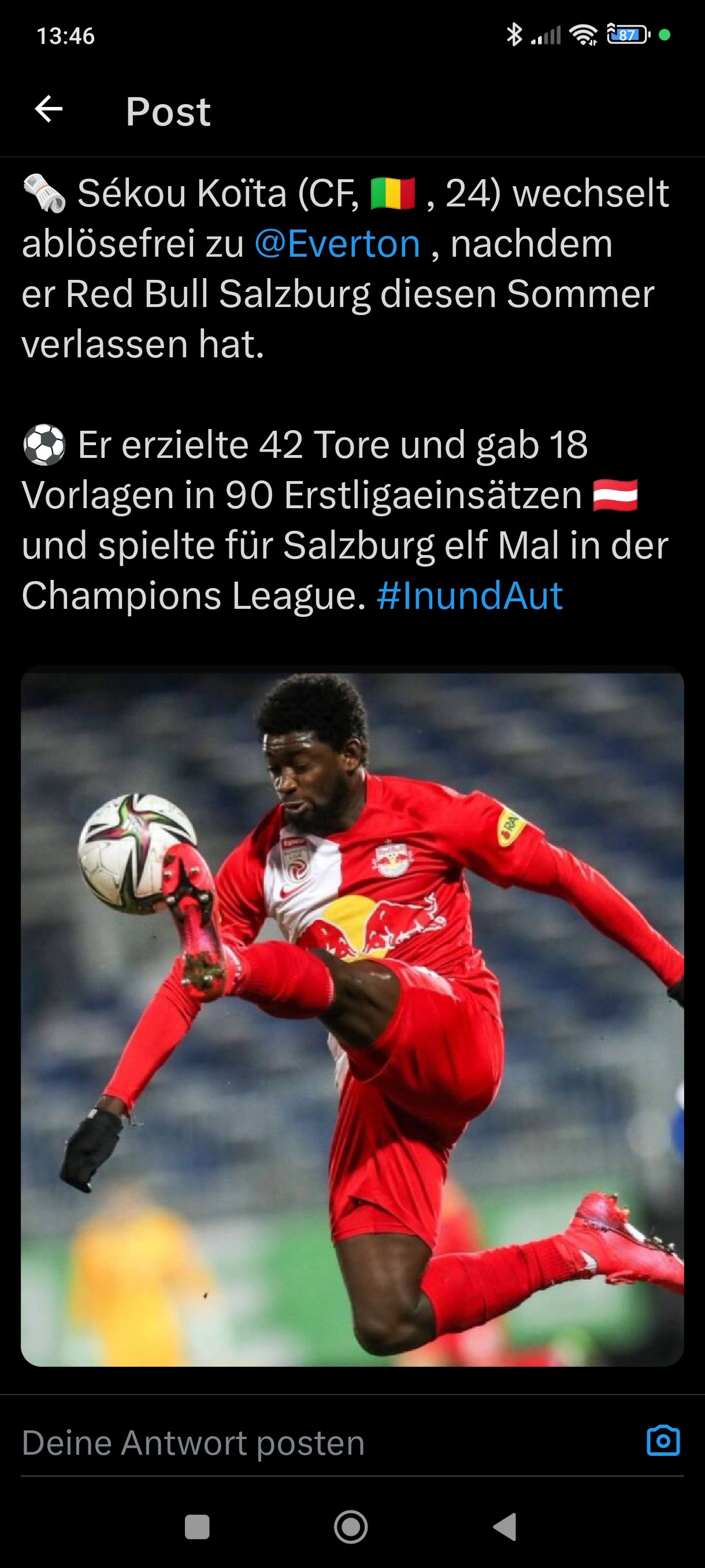Open recent apps from navigation bar
Screen dimensions: 705x1568
pyautogui.click(x=197, y=1527)
